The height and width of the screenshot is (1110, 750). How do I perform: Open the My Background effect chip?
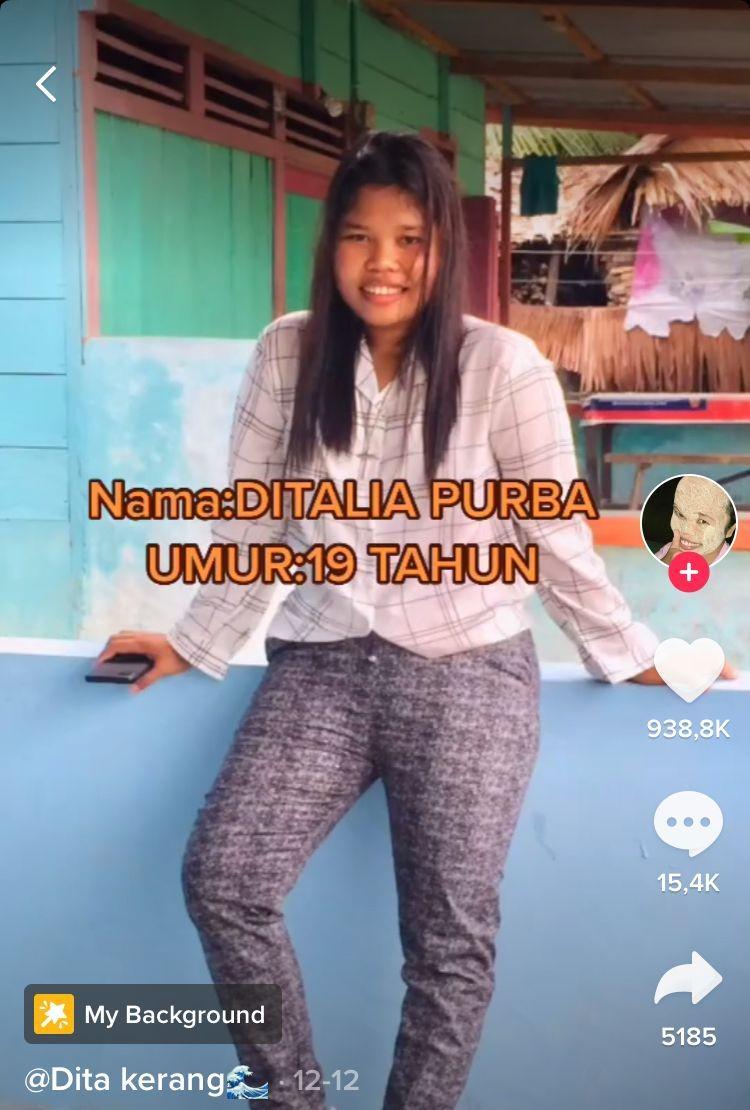[x=152, y=1014]
